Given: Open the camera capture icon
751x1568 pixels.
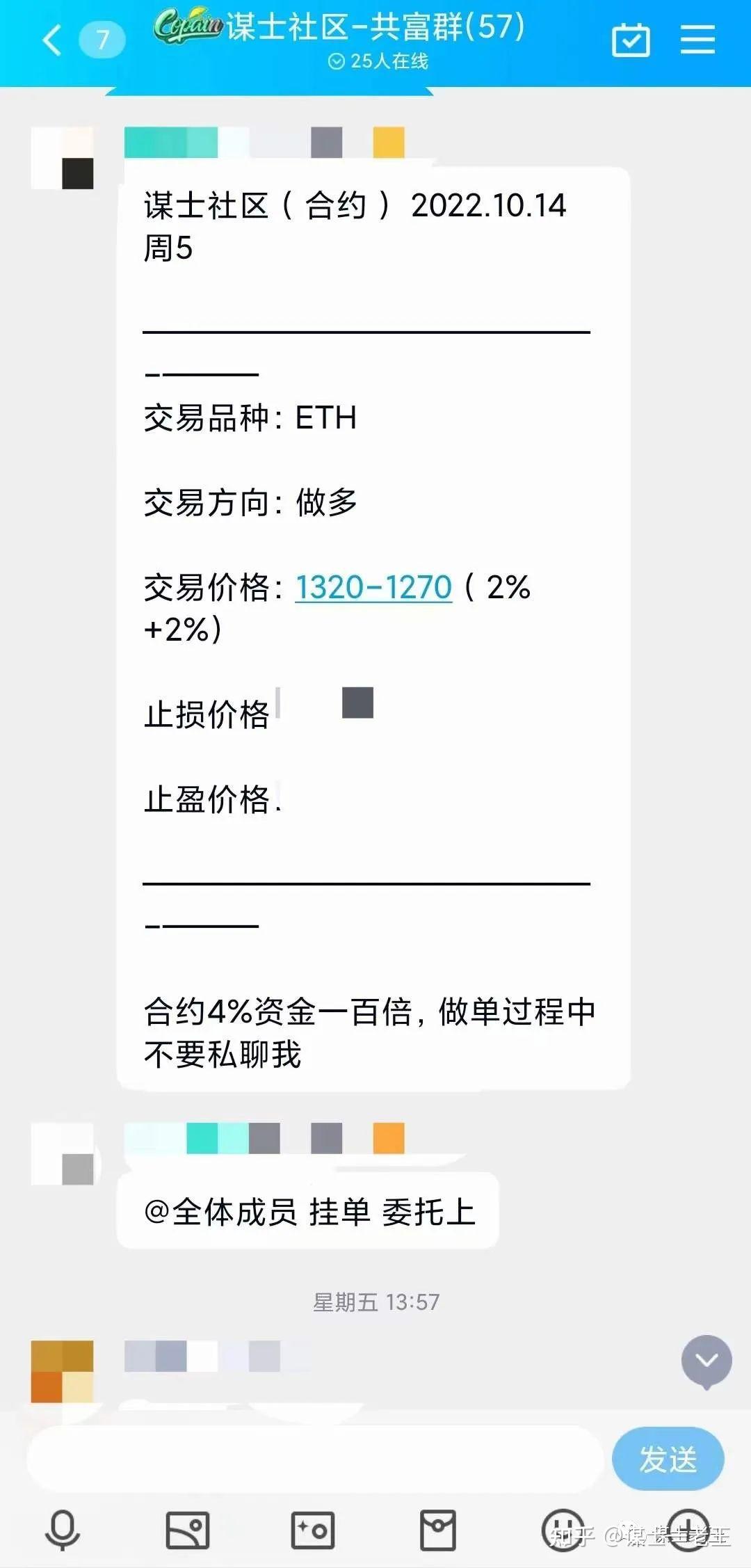Looking at the screenshot, I should [x=313, y=1530].
